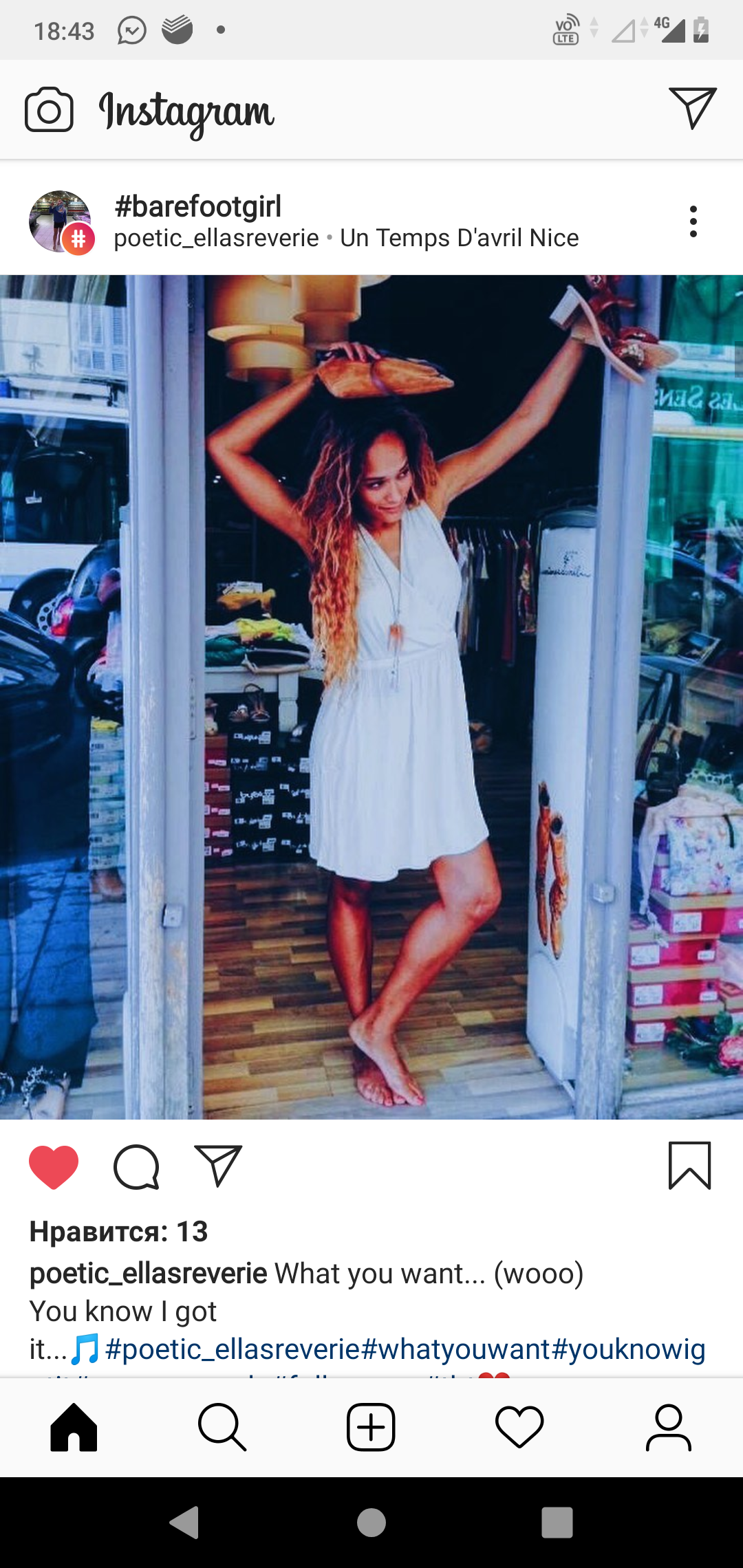Tap the system back button

coord(184,1523)
